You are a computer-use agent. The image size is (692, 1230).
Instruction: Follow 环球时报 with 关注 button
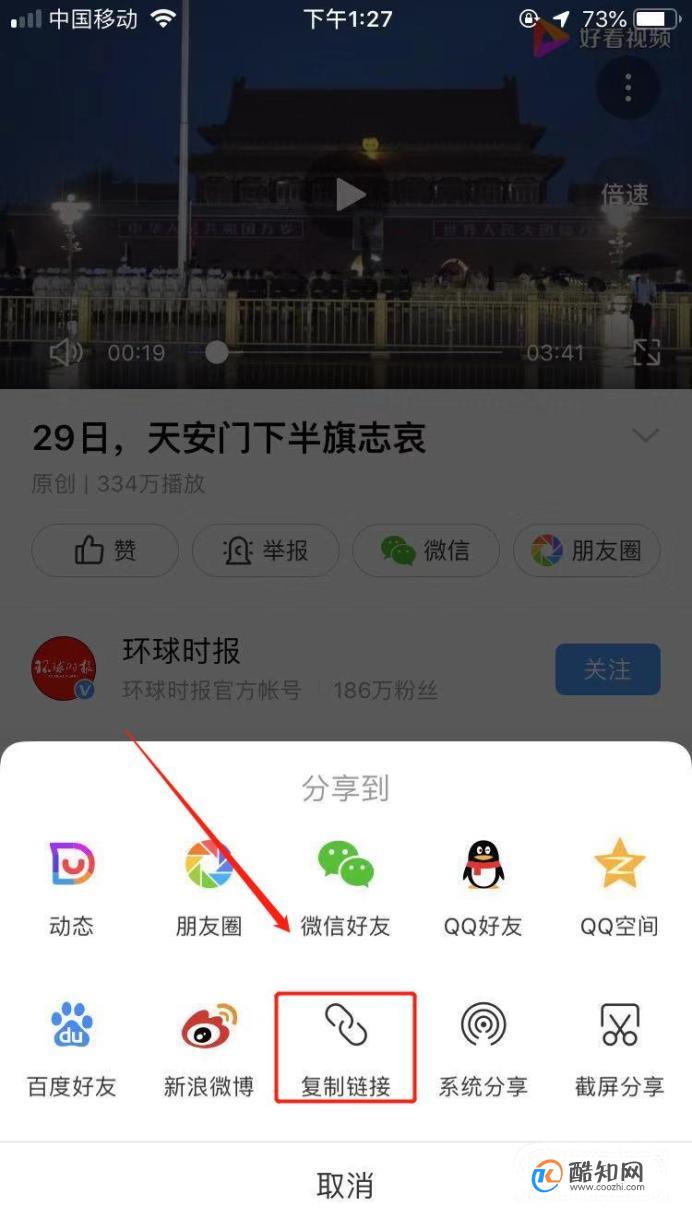click(x=607, y=669)
